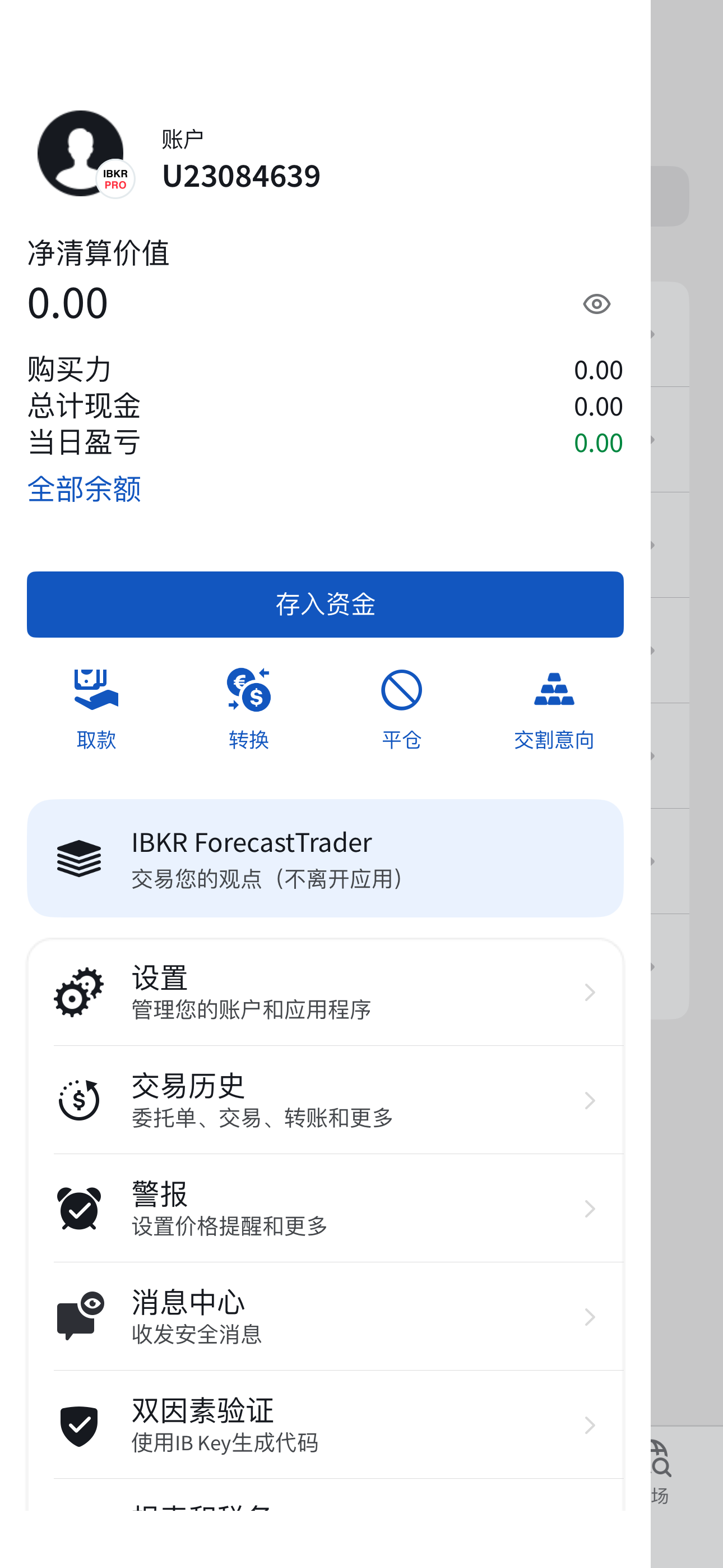
Task: Go to 设置 settings
Action: (x=325, y=992)
